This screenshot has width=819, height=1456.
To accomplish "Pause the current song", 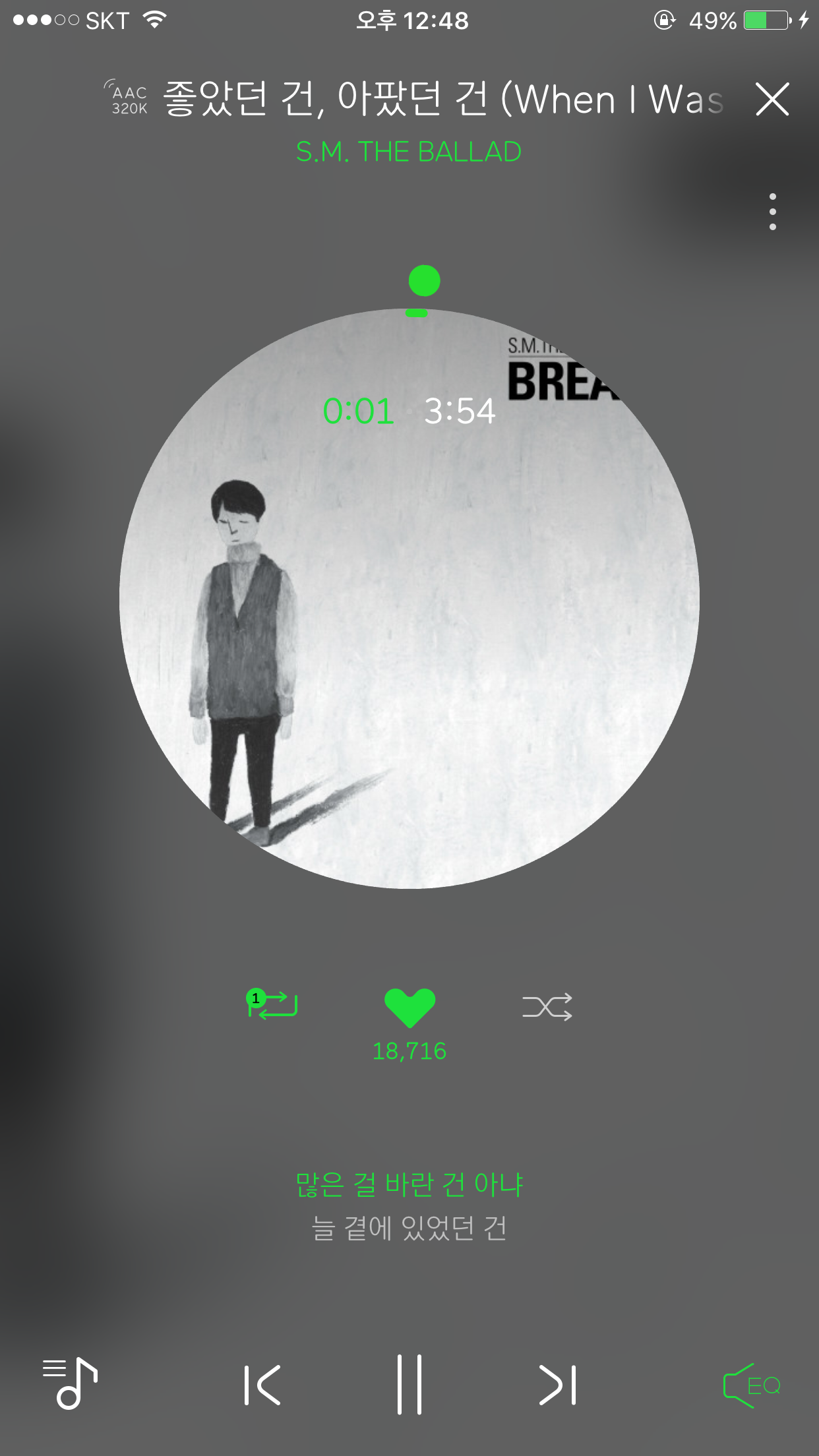I will [409, 1385].
